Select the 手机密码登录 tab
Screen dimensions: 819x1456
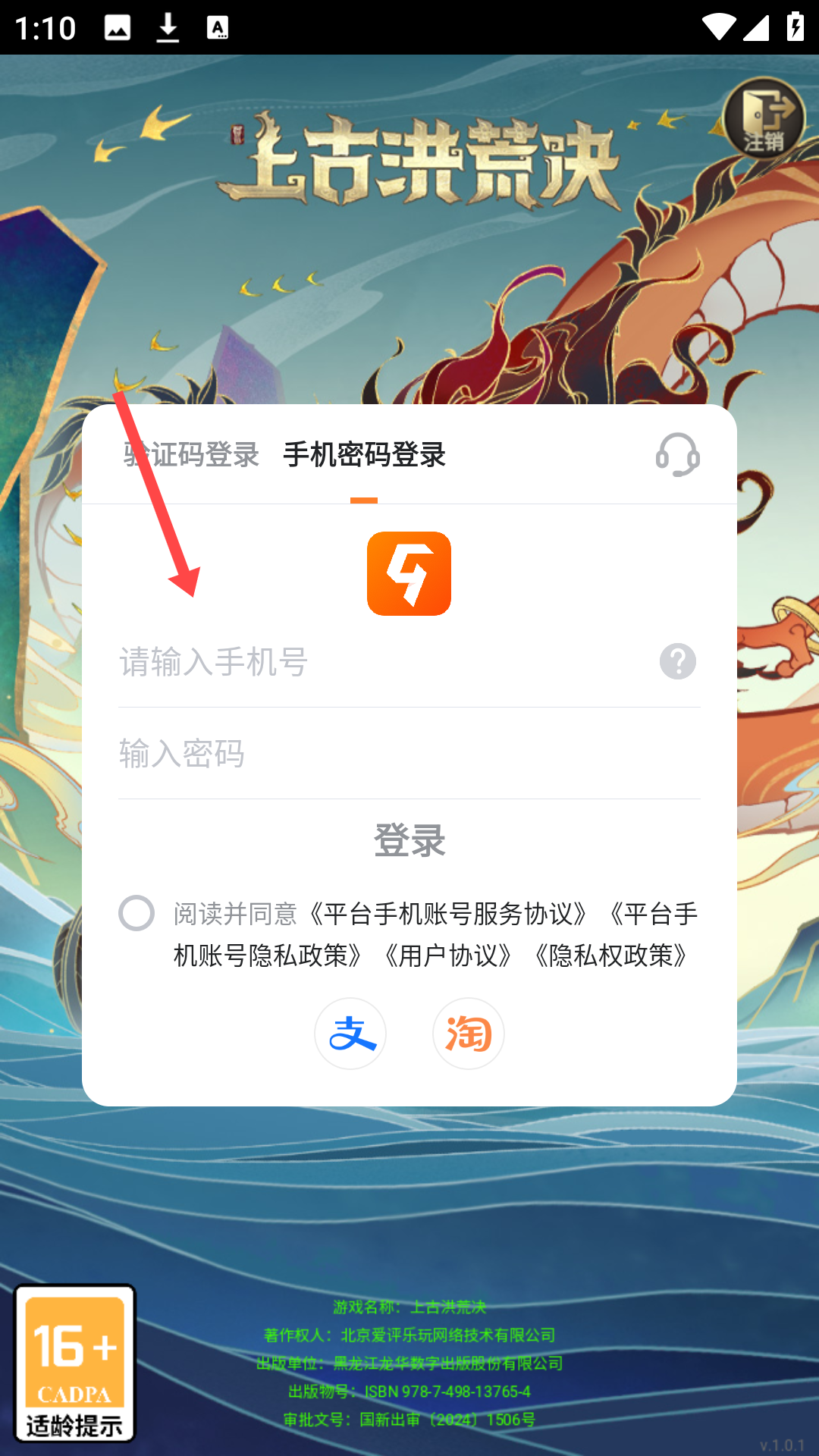(x=364, y=455)
